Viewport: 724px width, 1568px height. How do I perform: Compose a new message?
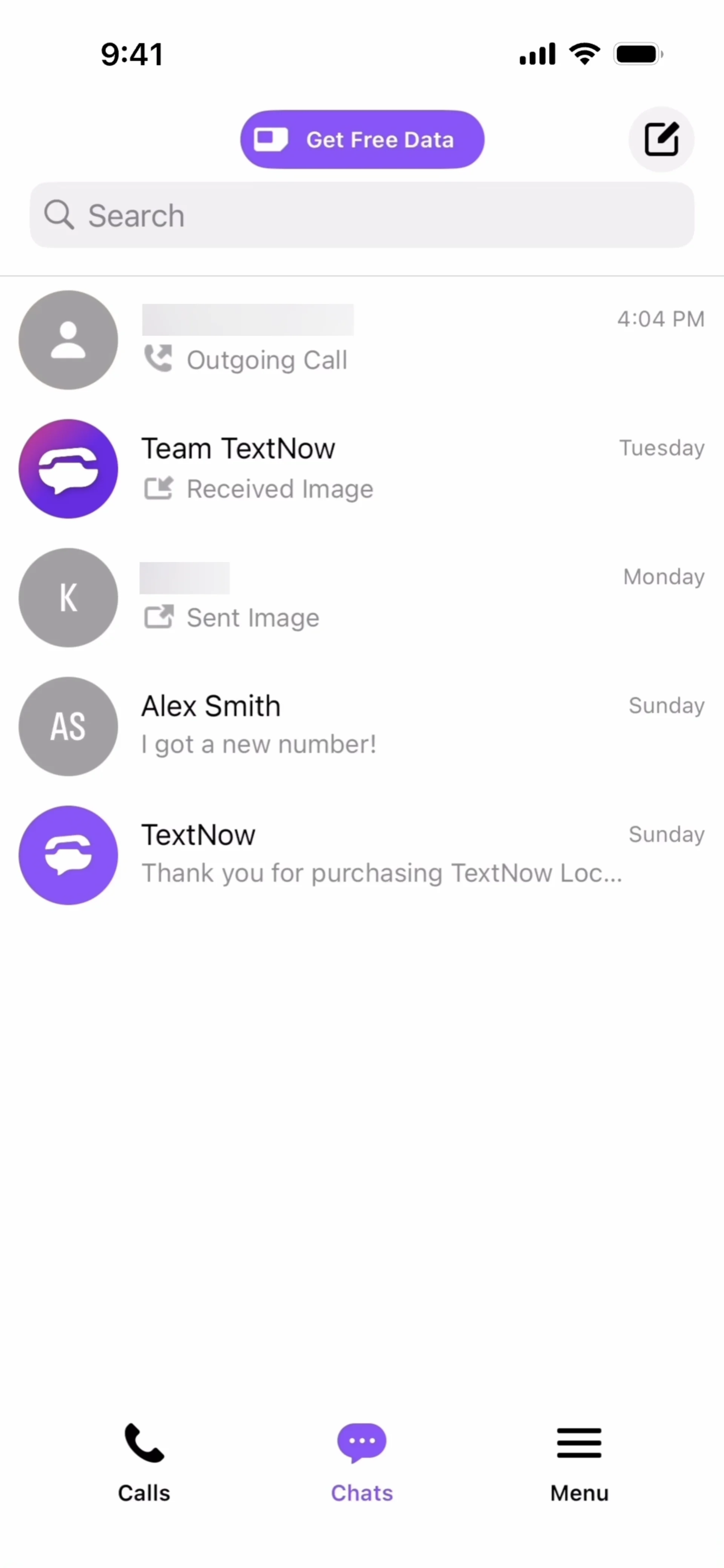tap(661, 139)
